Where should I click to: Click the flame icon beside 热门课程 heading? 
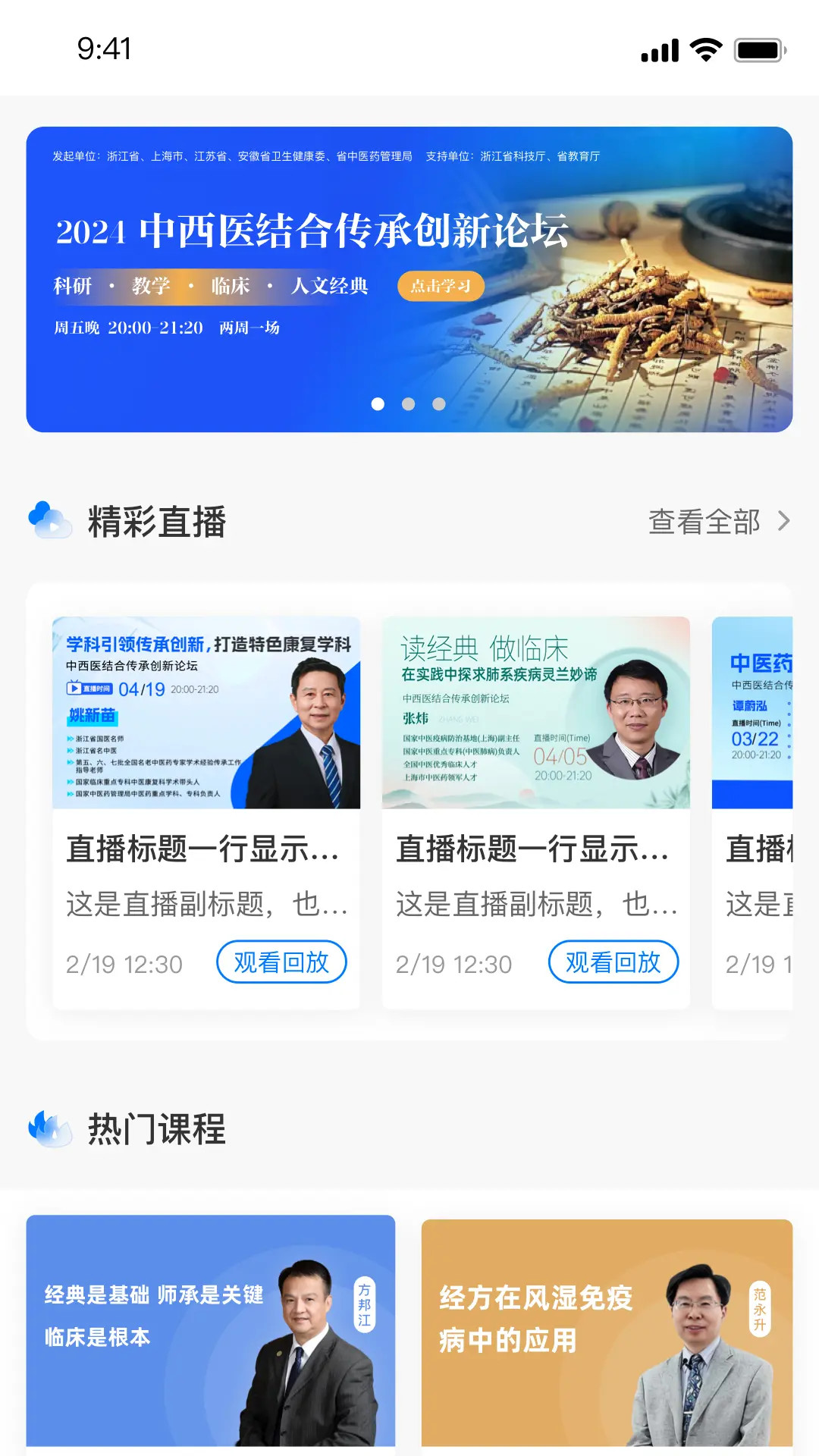pos(50,1130)
